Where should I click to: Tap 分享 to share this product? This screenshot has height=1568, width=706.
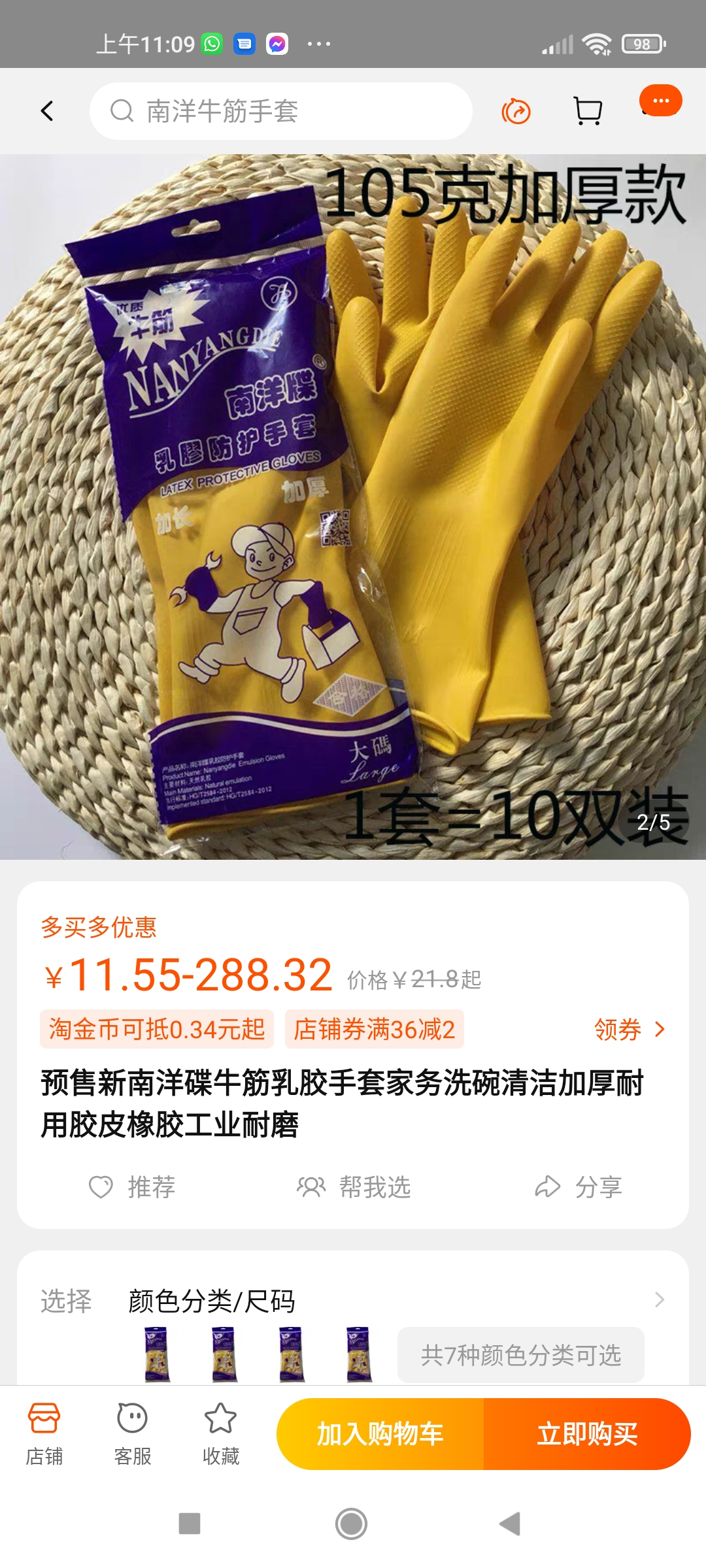coord(578,1186)
